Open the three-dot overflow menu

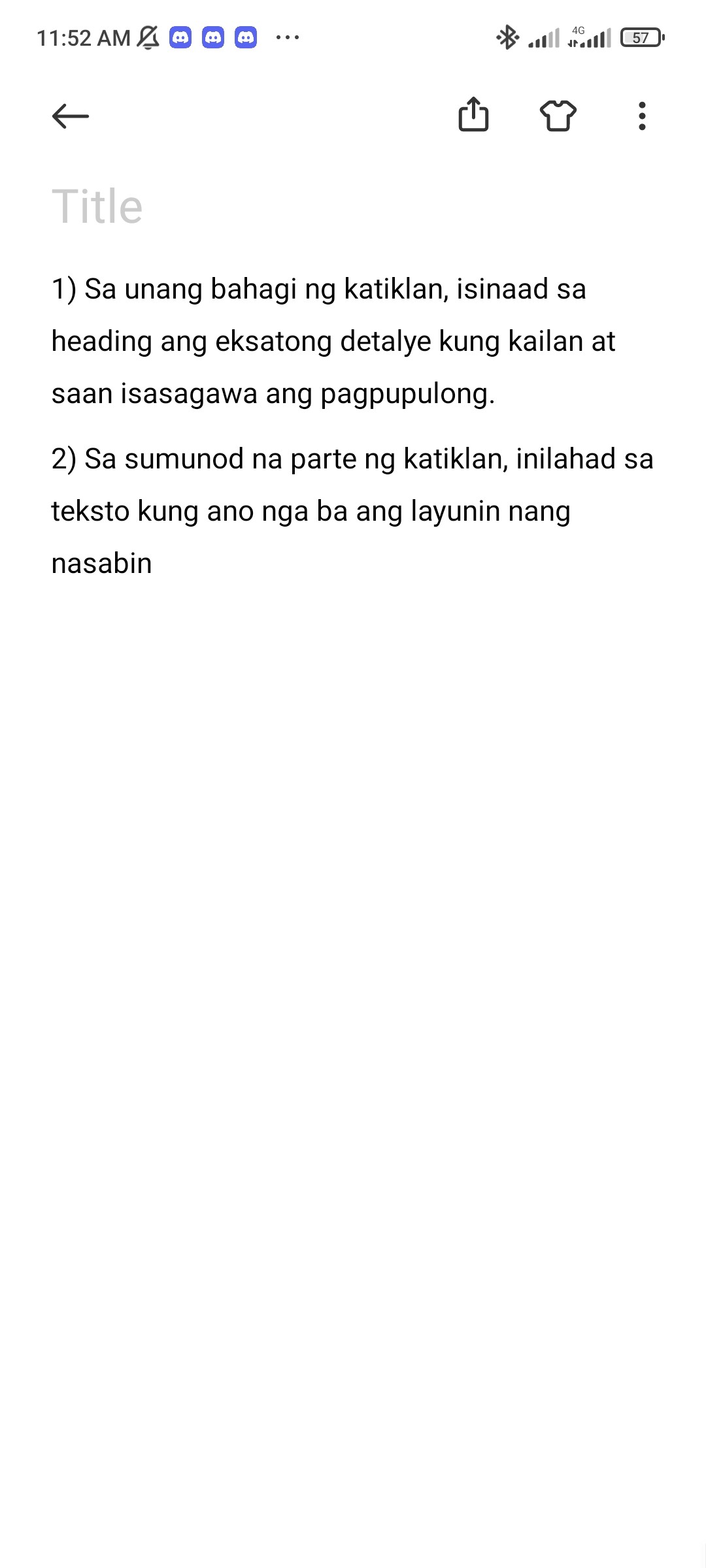(x=642, y=116)
